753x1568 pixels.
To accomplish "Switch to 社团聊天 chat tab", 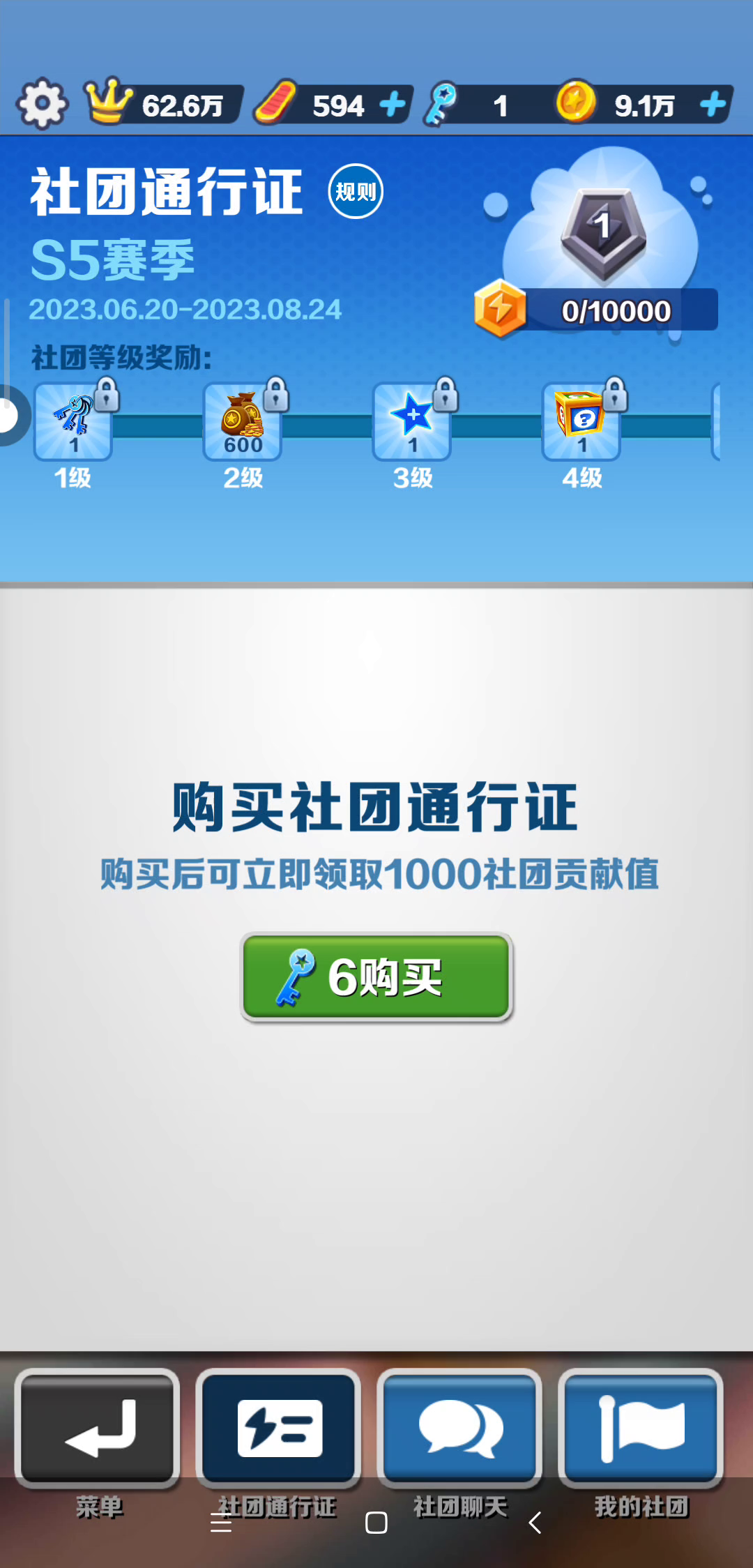I will (x=460, y=1427).
